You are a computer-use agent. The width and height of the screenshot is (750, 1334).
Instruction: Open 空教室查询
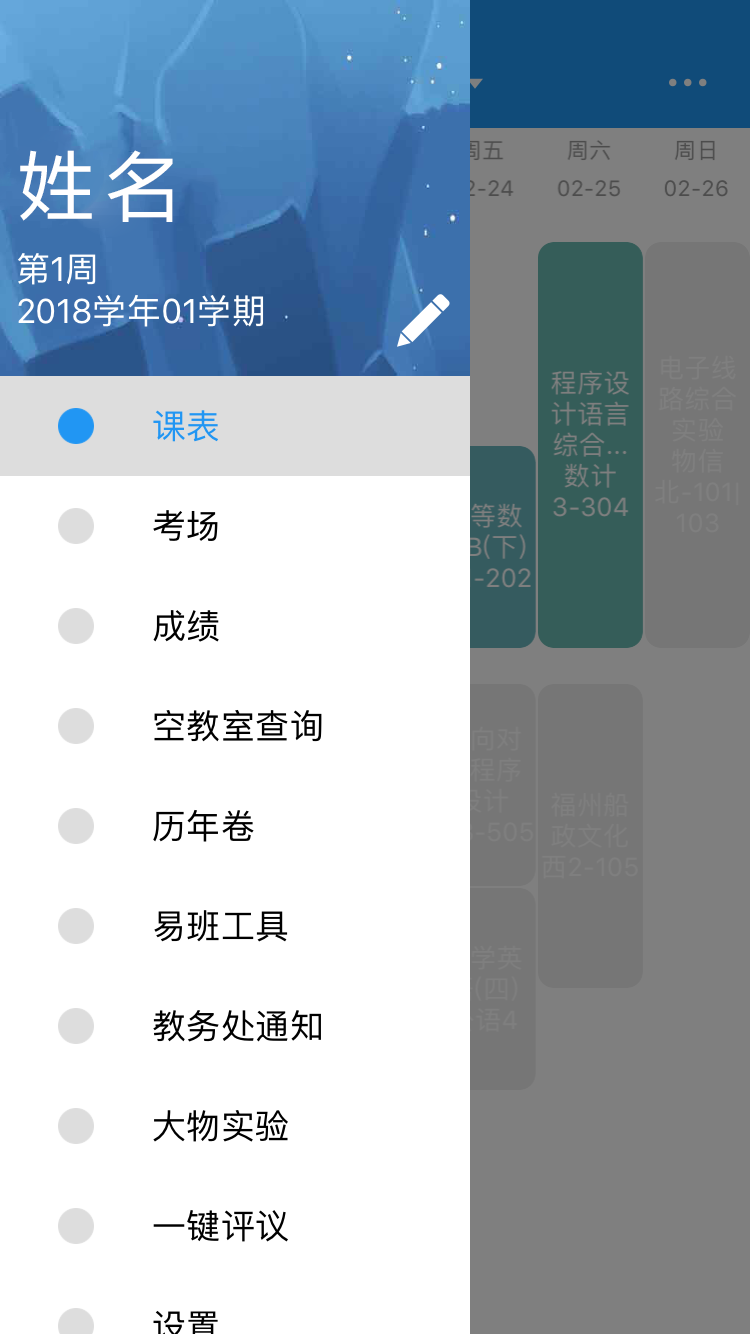[235, 726]
